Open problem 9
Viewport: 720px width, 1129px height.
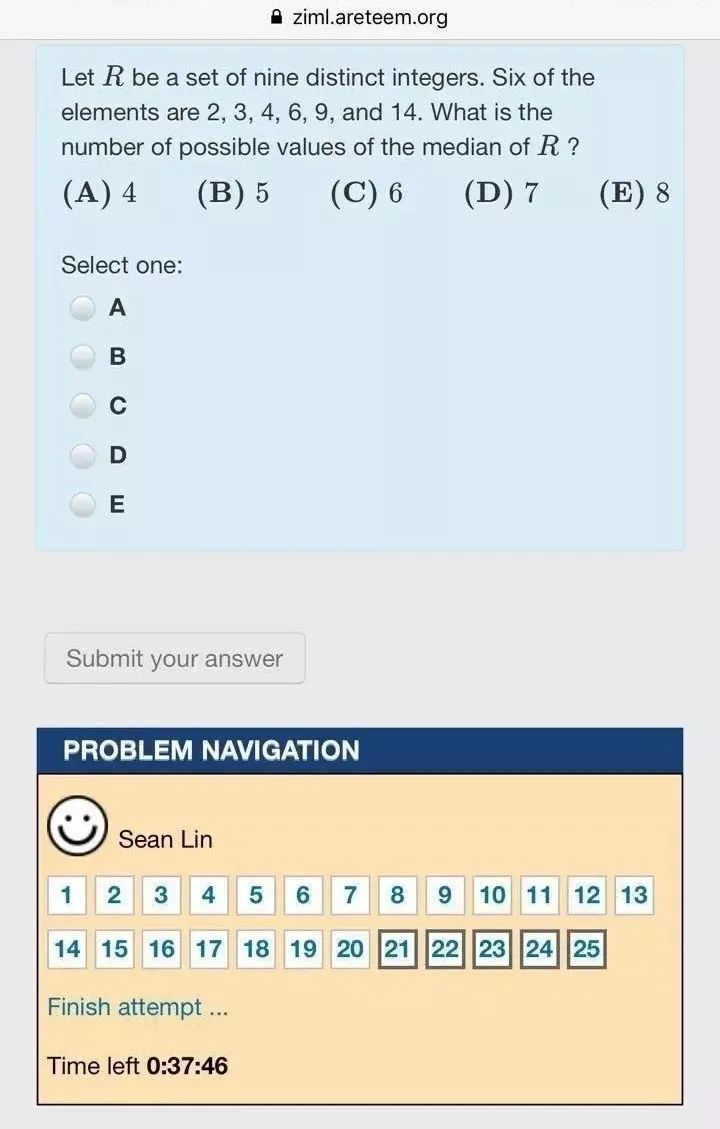tap(445, 895)
